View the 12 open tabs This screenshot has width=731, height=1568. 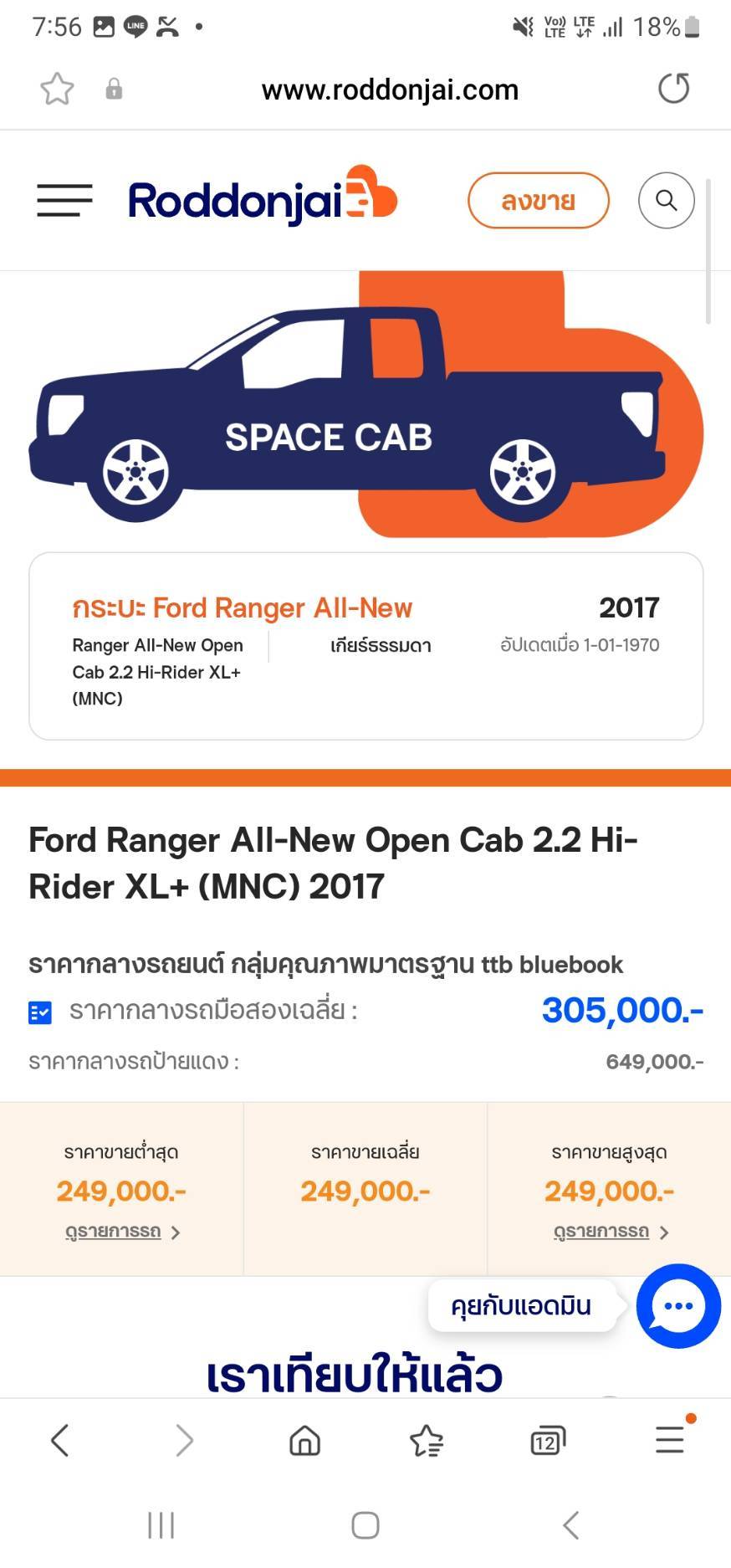(548, 1441)
